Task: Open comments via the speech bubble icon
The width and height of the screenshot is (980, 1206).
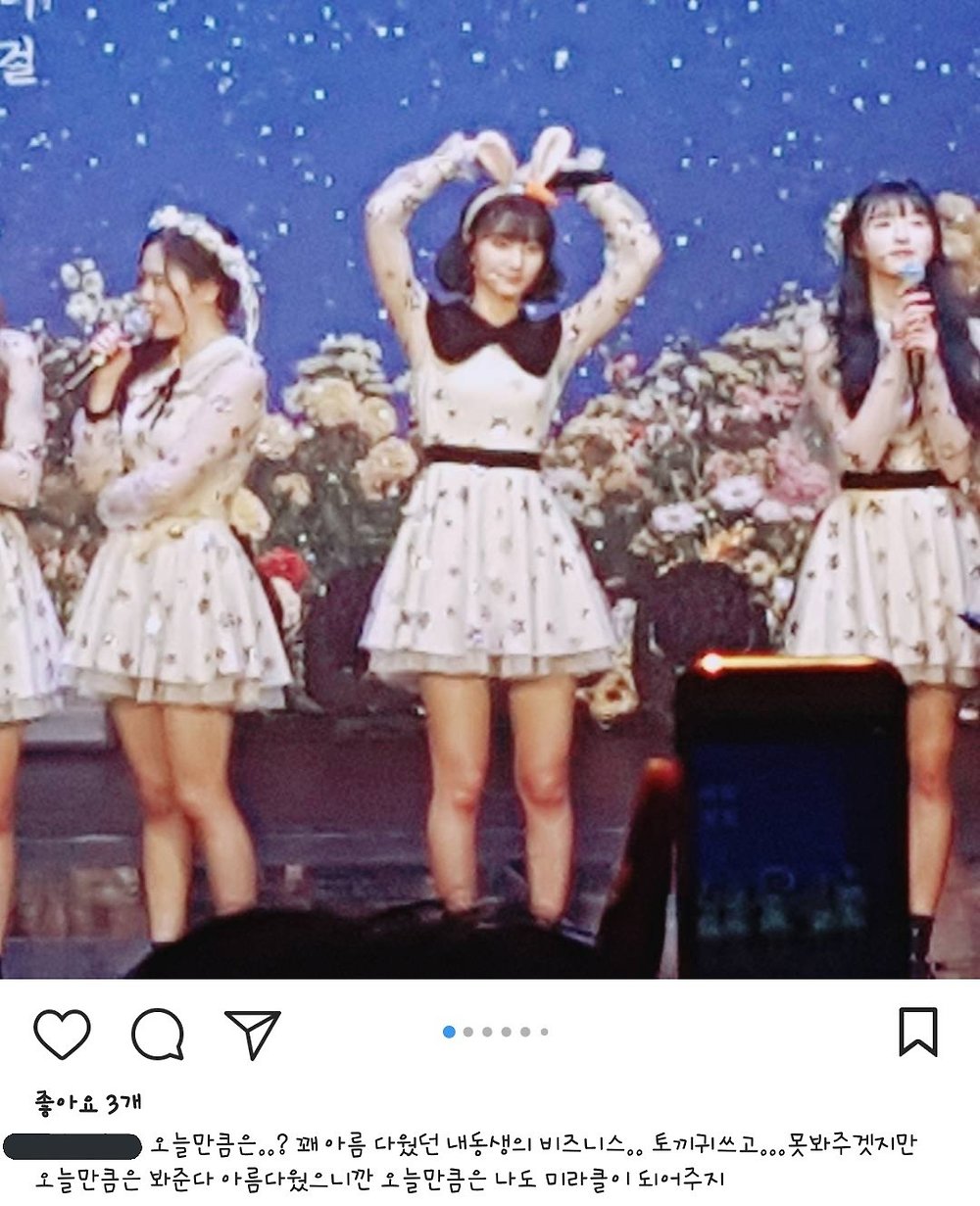Action: (x=157, y=1034)
